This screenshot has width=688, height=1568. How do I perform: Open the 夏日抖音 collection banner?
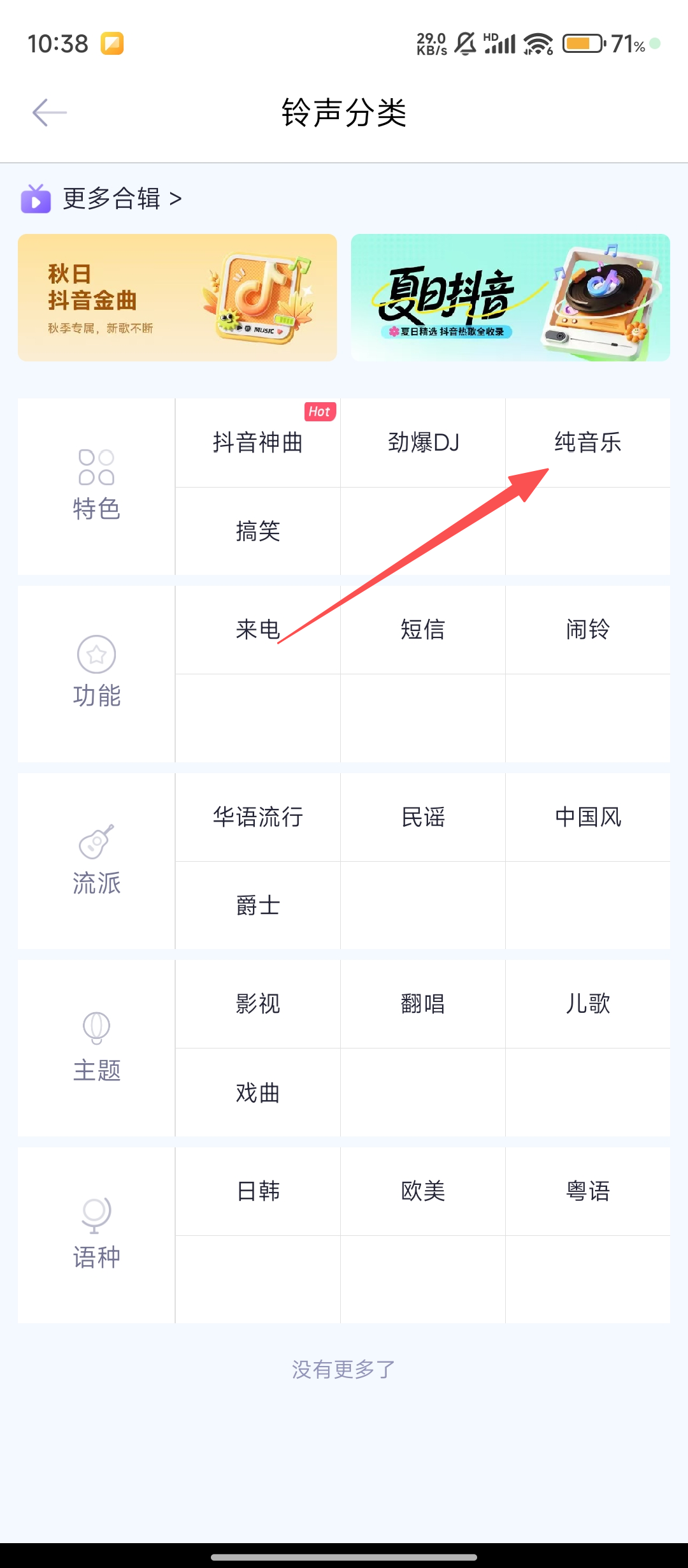pos(510,298)
